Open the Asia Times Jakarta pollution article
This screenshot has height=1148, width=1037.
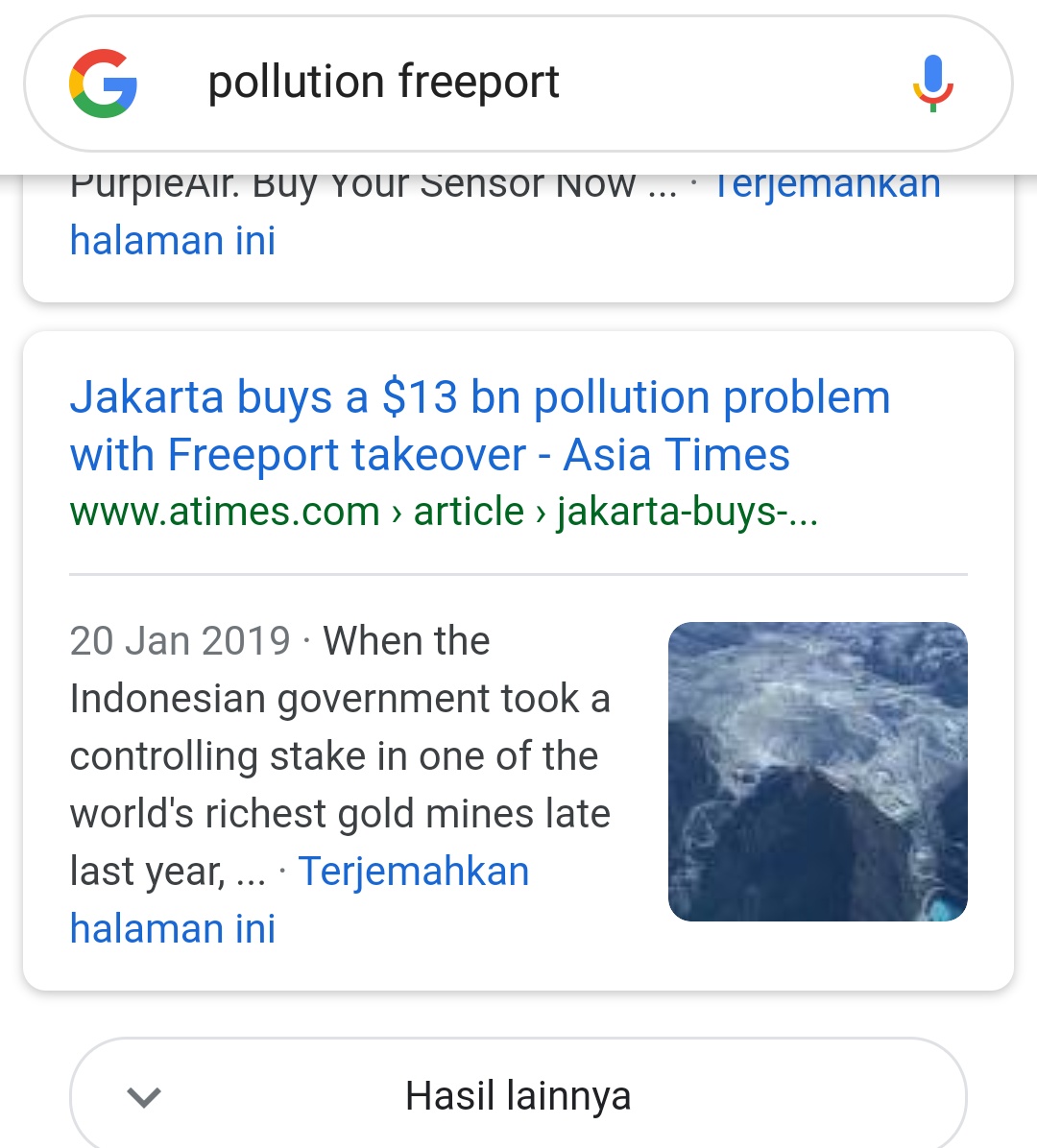click(479, 425)
